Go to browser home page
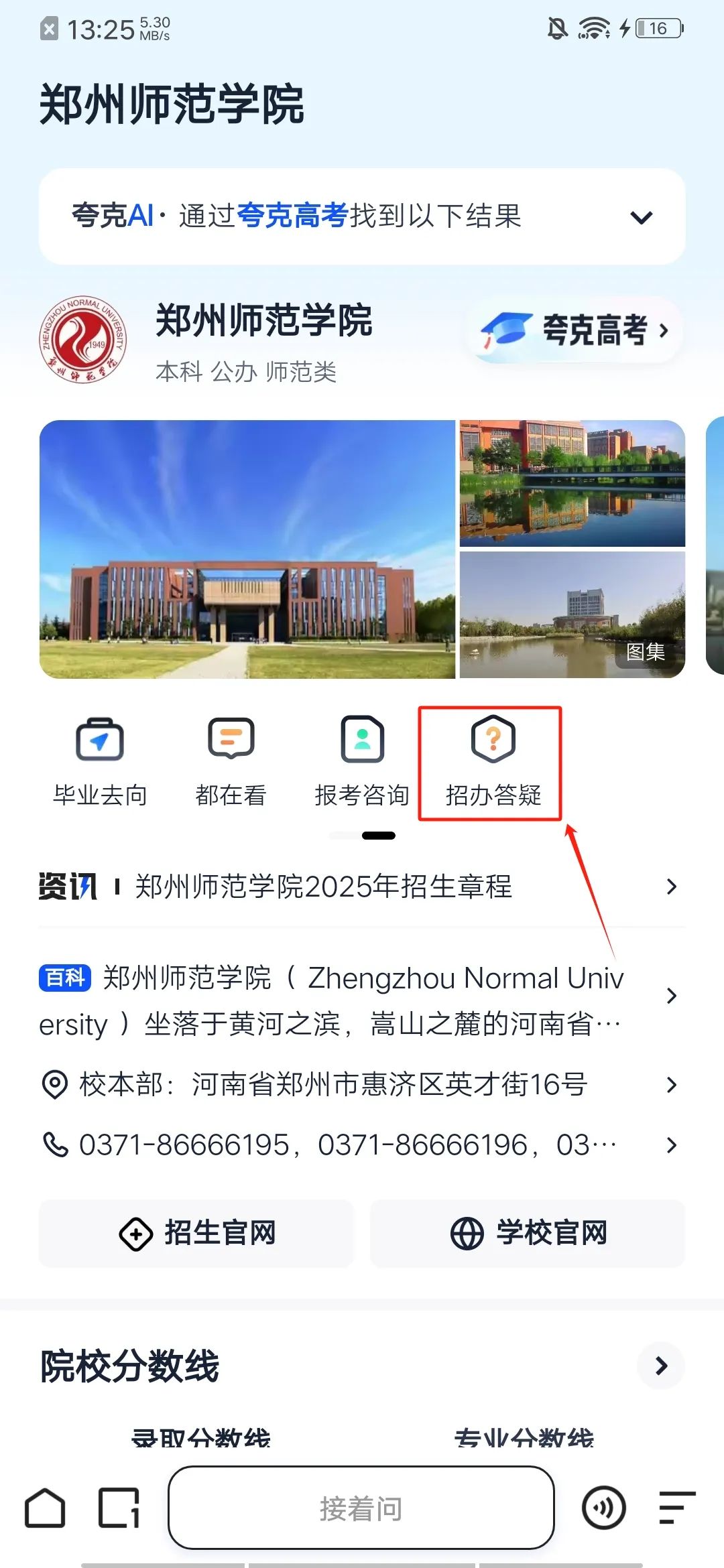The image size is (724, 1568). point(45,1508)
